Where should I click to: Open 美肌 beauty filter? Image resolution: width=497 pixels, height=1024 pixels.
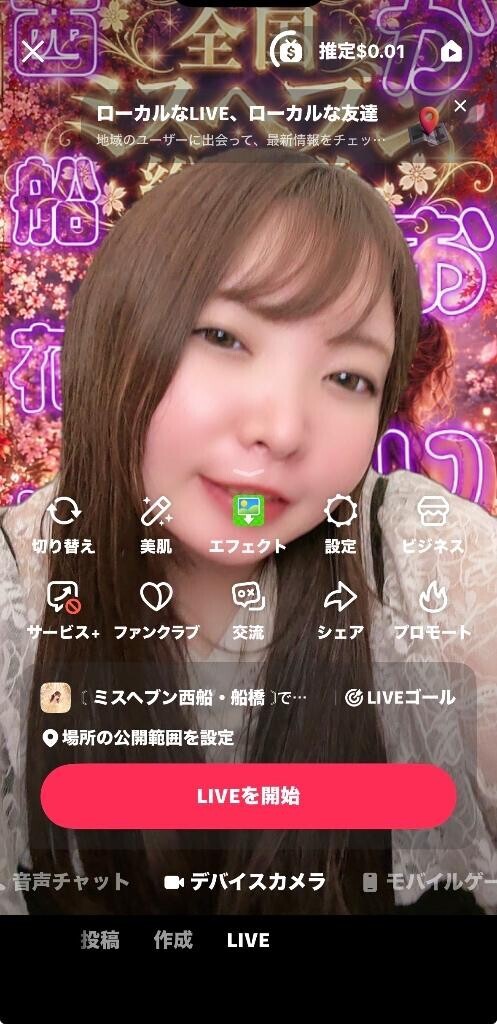click(x=156, y=524)
